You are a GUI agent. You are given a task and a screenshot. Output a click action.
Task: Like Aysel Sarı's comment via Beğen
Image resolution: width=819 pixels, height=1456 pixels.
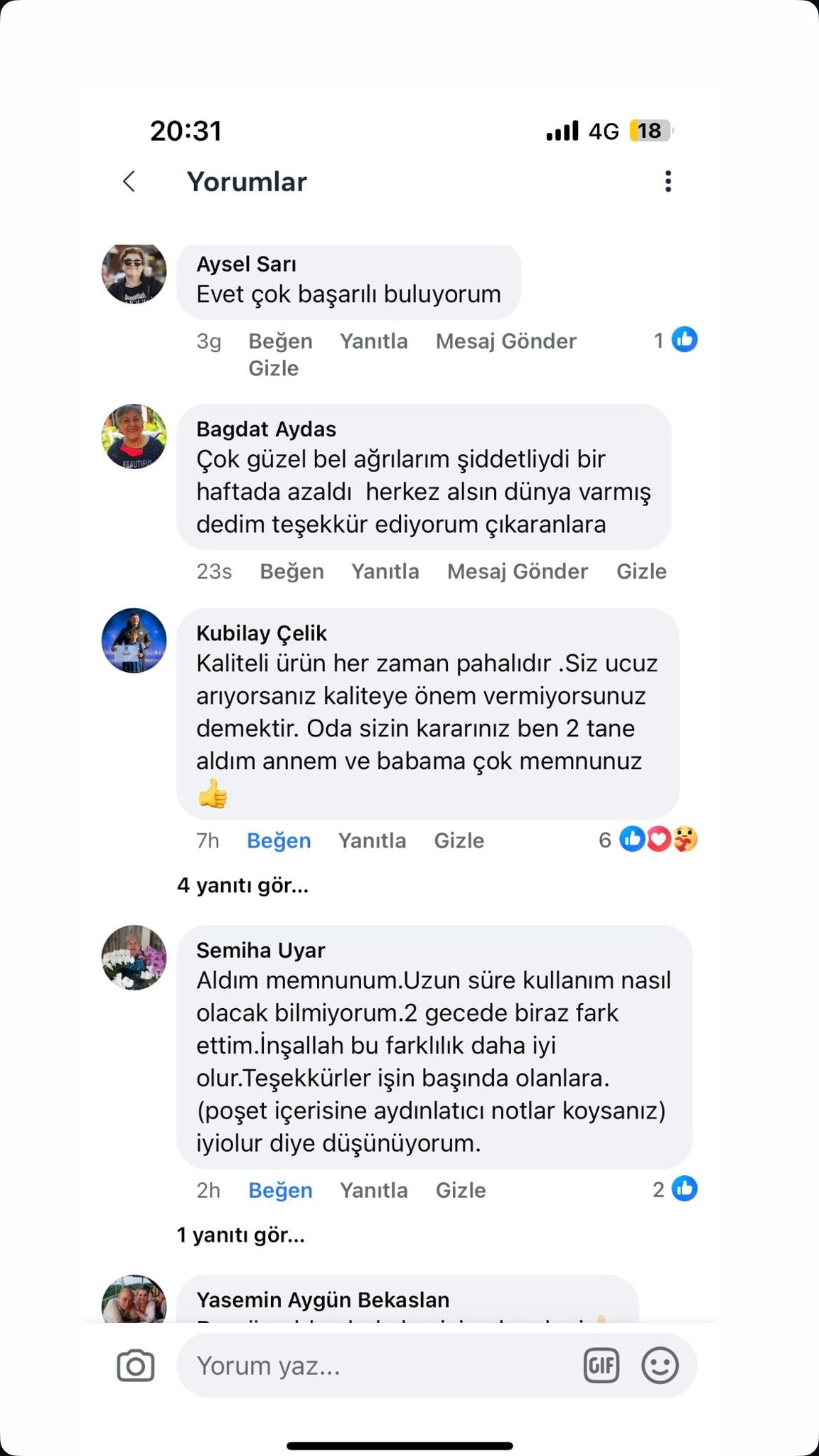tap(280, 341)
